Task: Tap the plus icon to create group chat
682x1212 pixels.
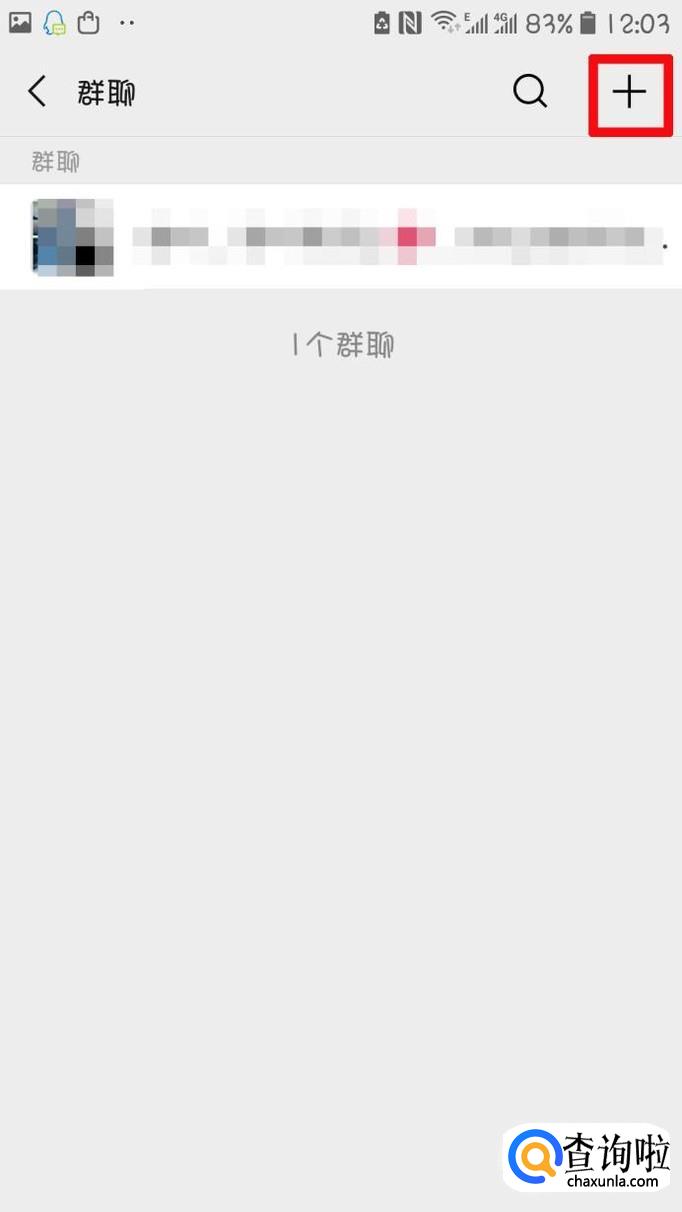Action: (629, 93)
